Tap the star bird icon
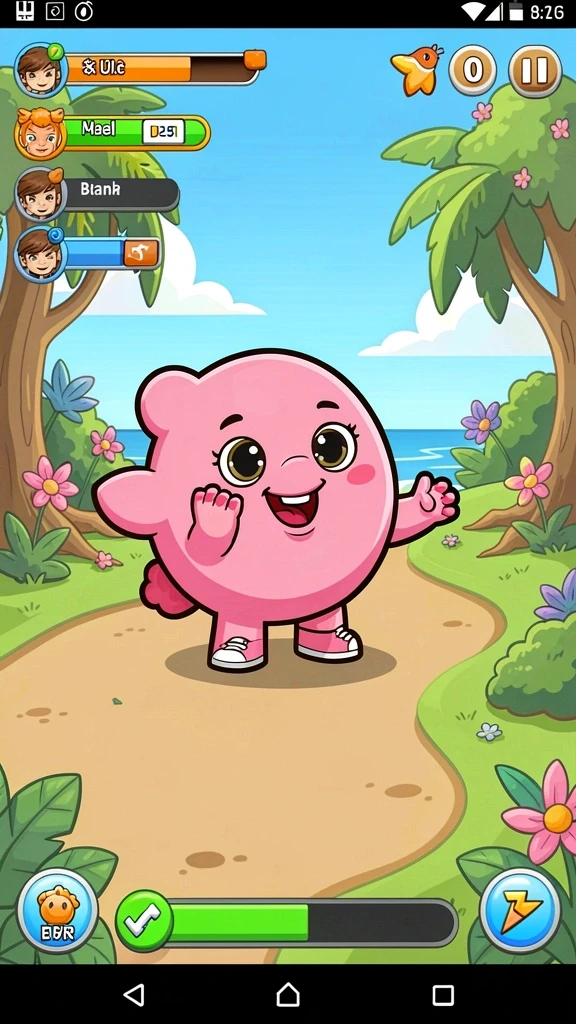576x1024 pixels. [417, 69]
